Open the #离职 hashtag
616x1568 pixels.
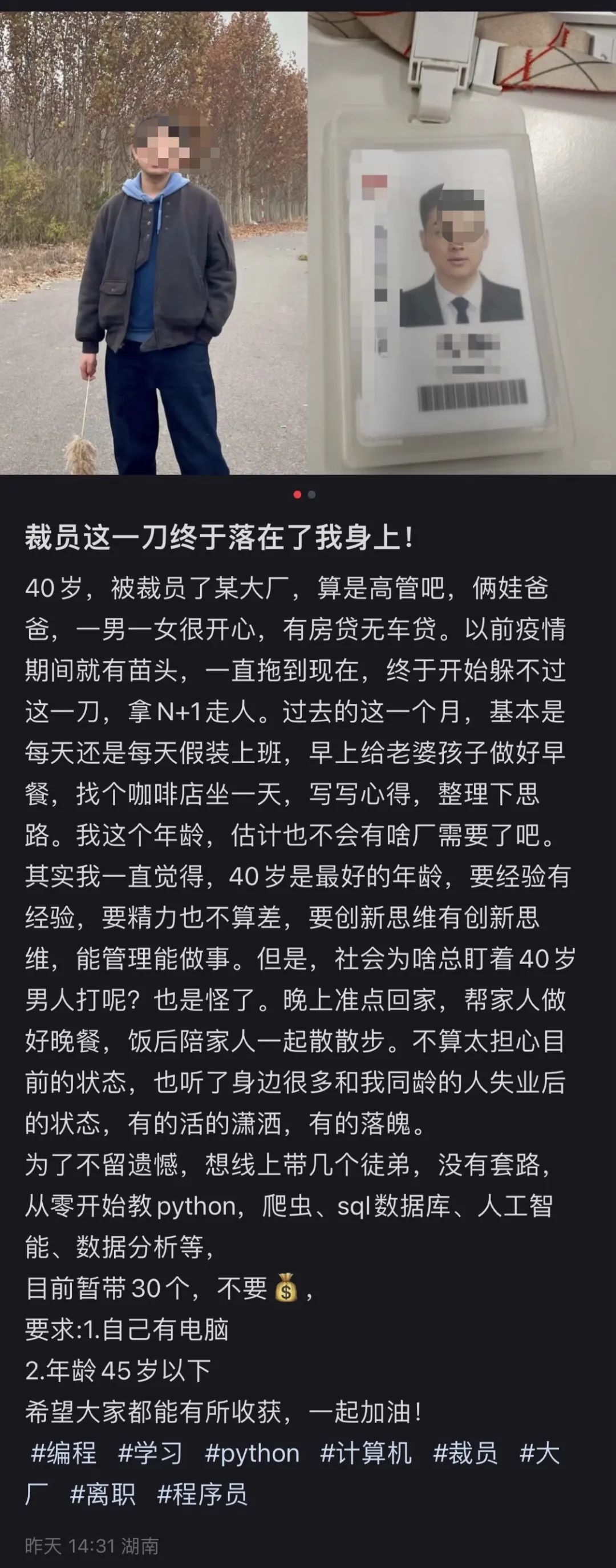click(x=102, y=1494)
